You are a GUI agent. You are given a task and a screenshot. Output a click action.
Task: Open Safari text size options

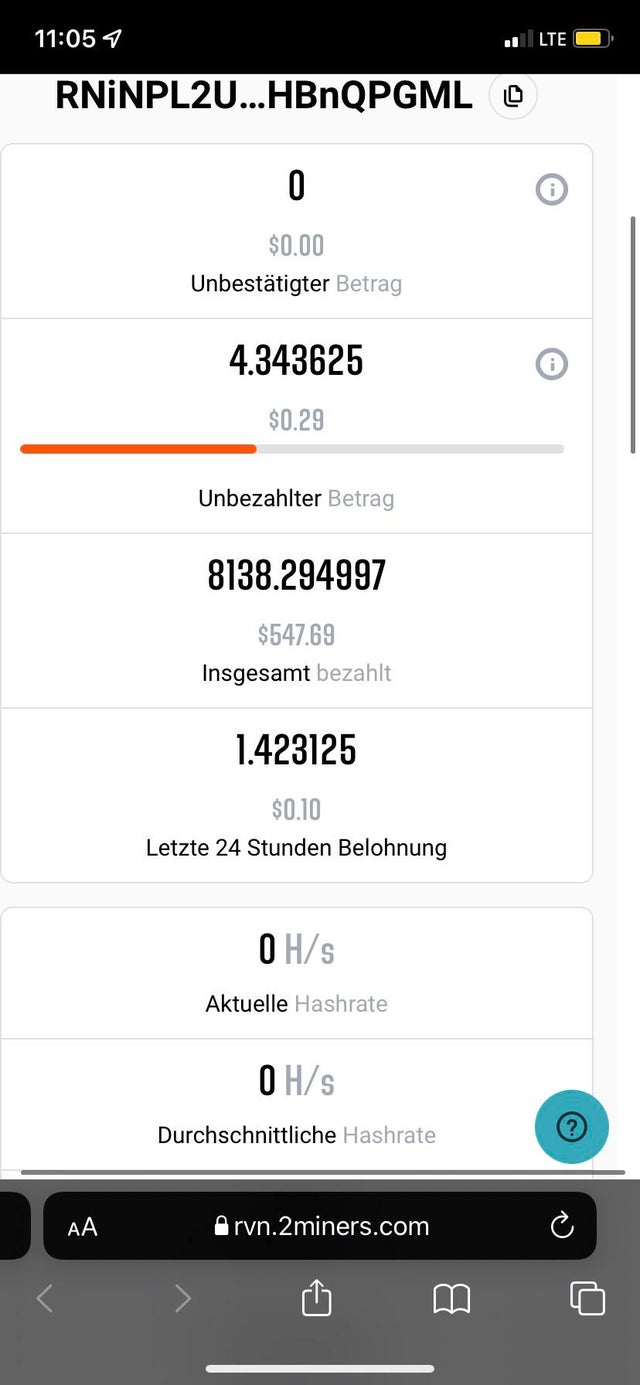point(83,1227)
